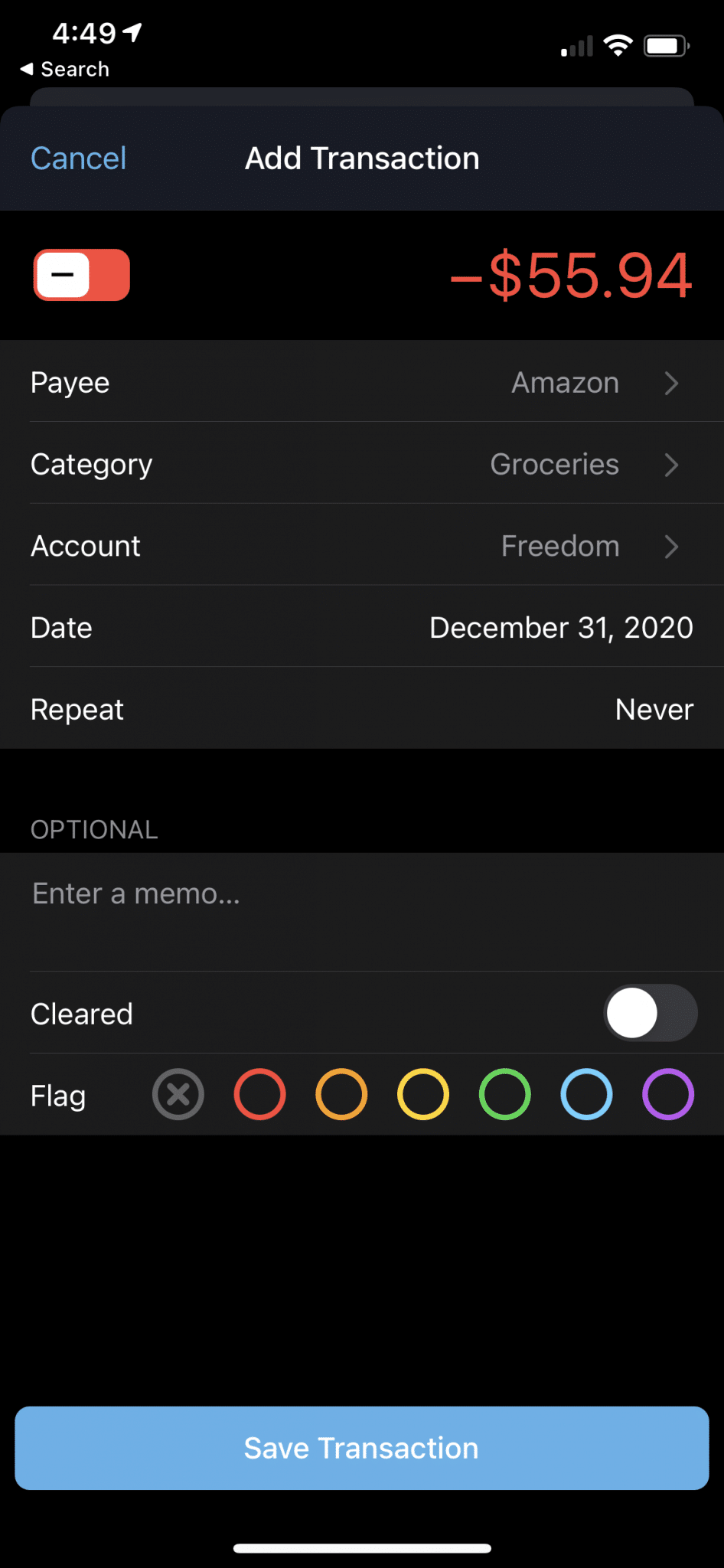Open the Repeat option set to Never
Screen dimensions: 724x1568
click(362, 709)
